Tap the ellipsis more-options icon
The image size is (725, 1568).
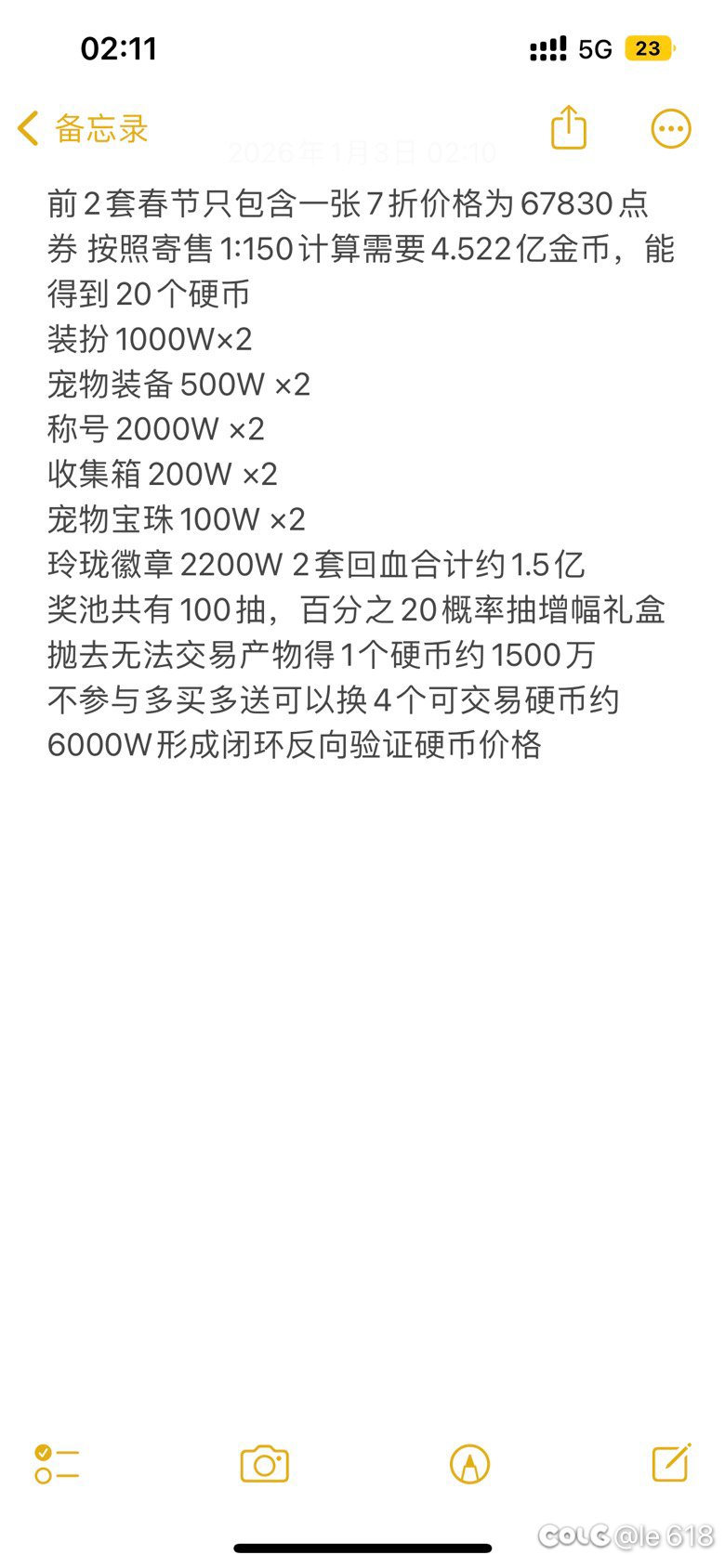pyautogui.click(x=669, y=128)
